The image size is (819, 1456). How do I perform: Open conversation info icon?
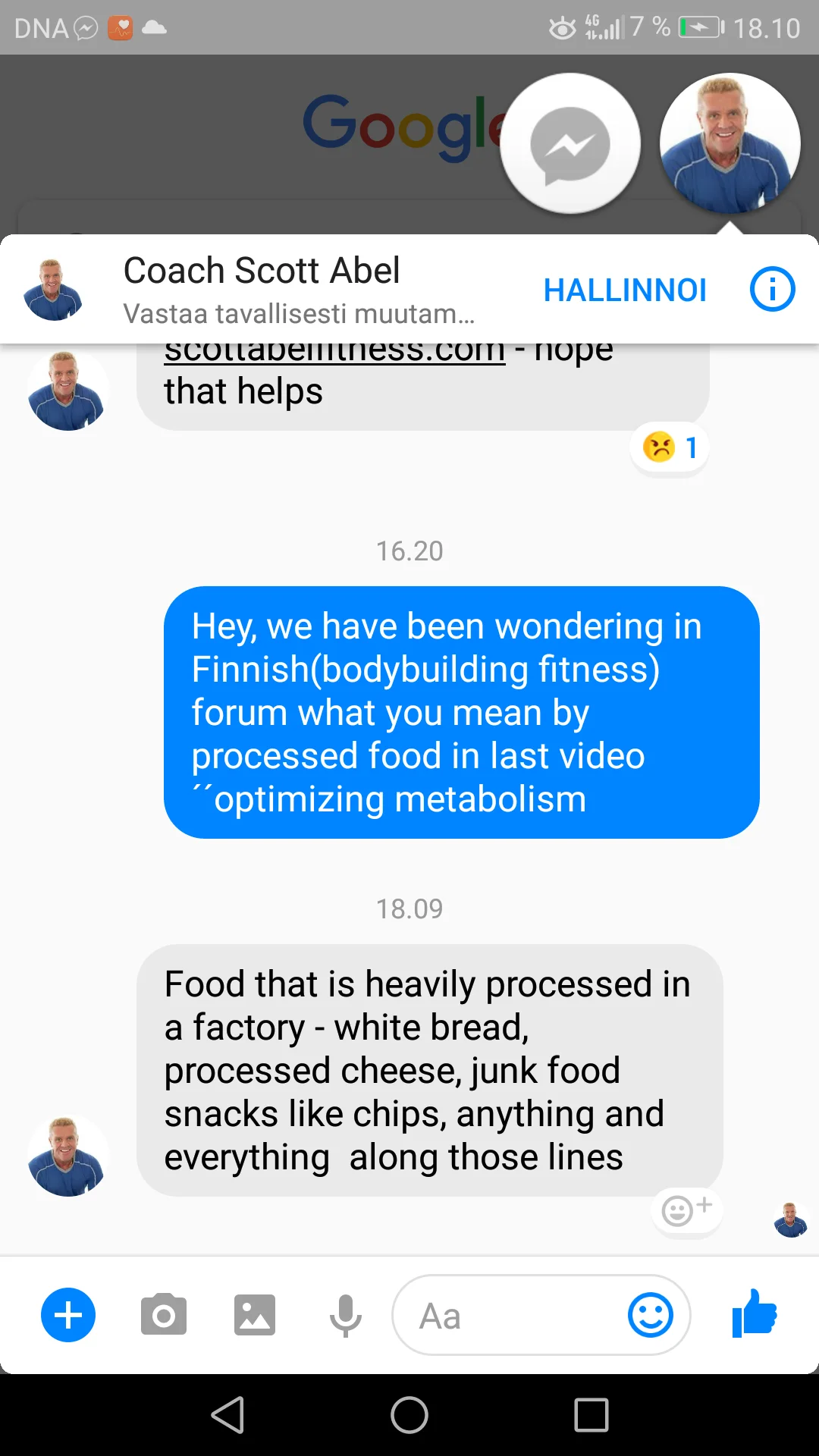click(772, 290)
